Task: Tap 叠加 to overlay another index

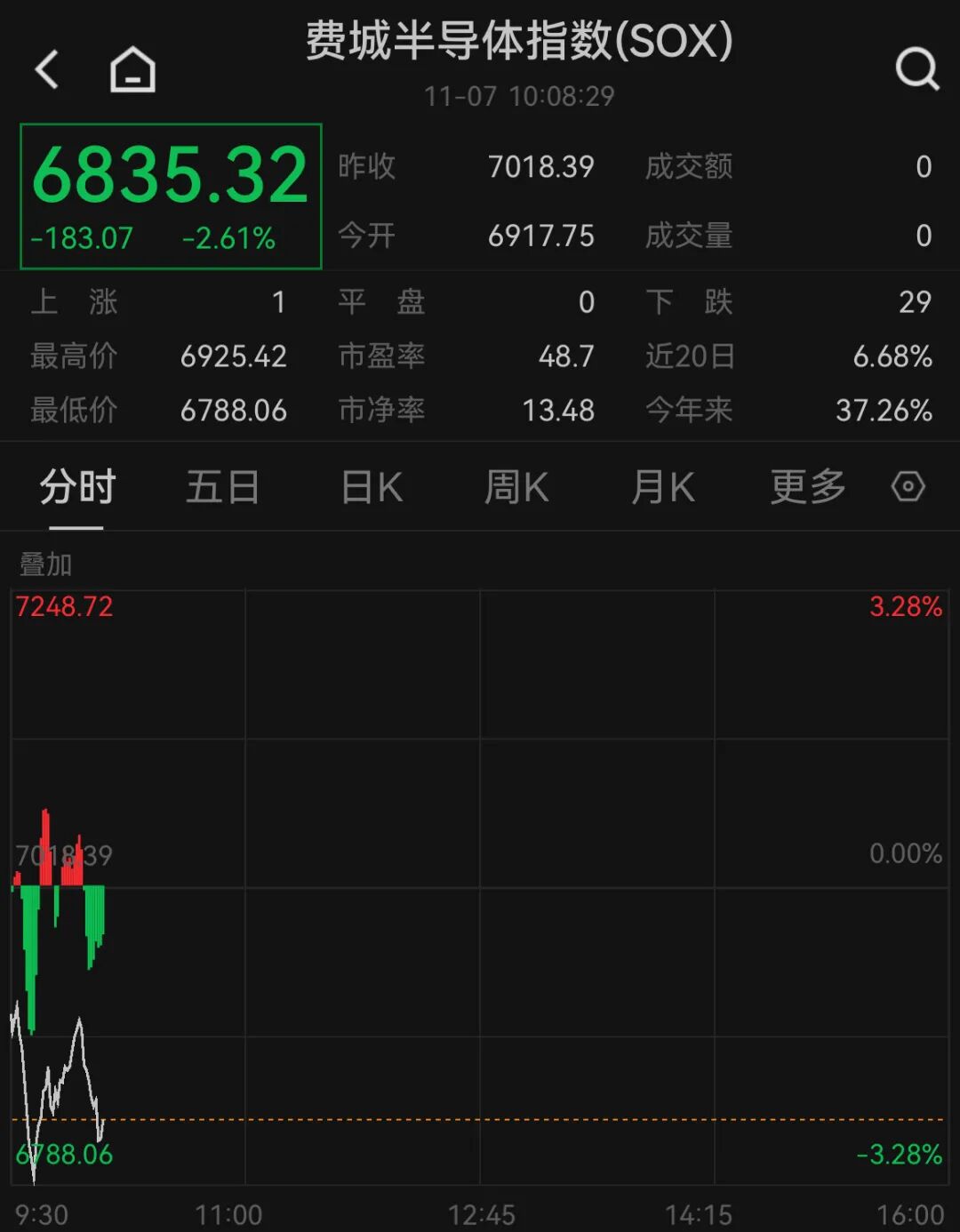Action: click(x=46, y=564)
